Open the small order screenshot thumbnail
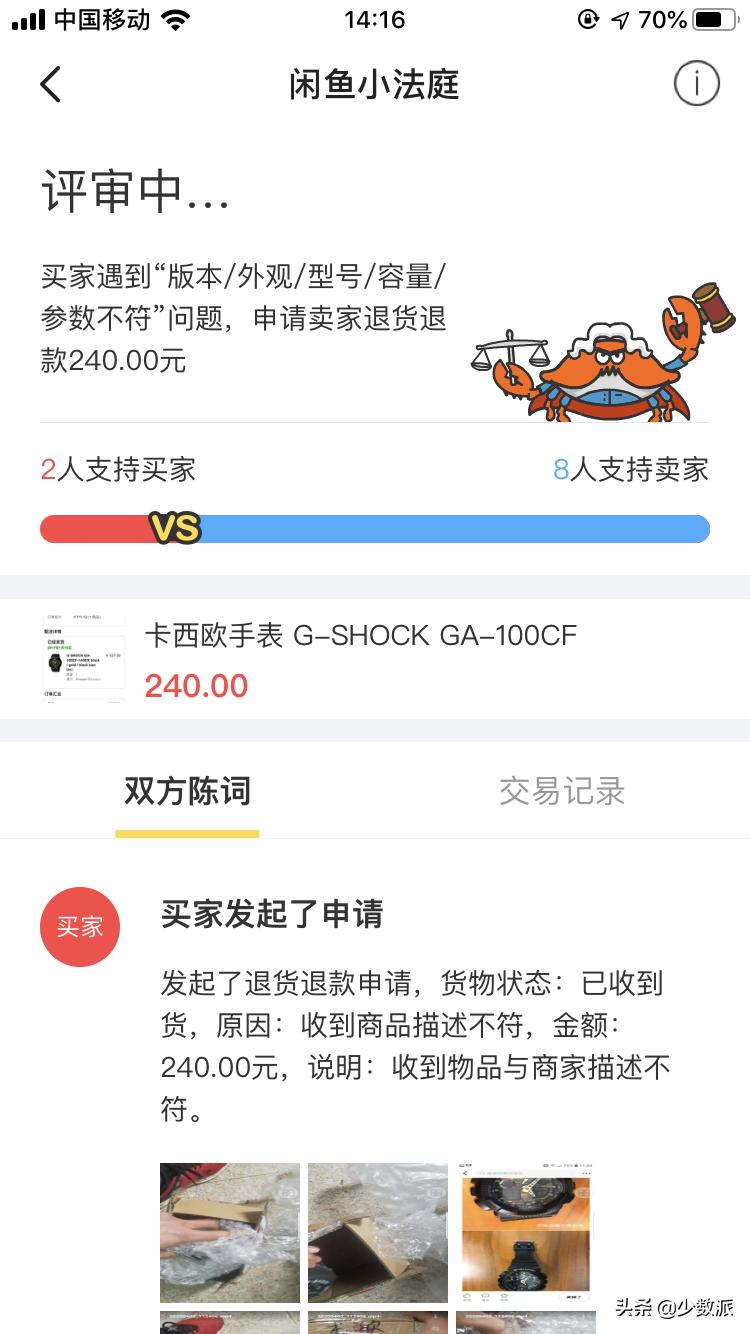750x1334 pixels. (83, 659)
